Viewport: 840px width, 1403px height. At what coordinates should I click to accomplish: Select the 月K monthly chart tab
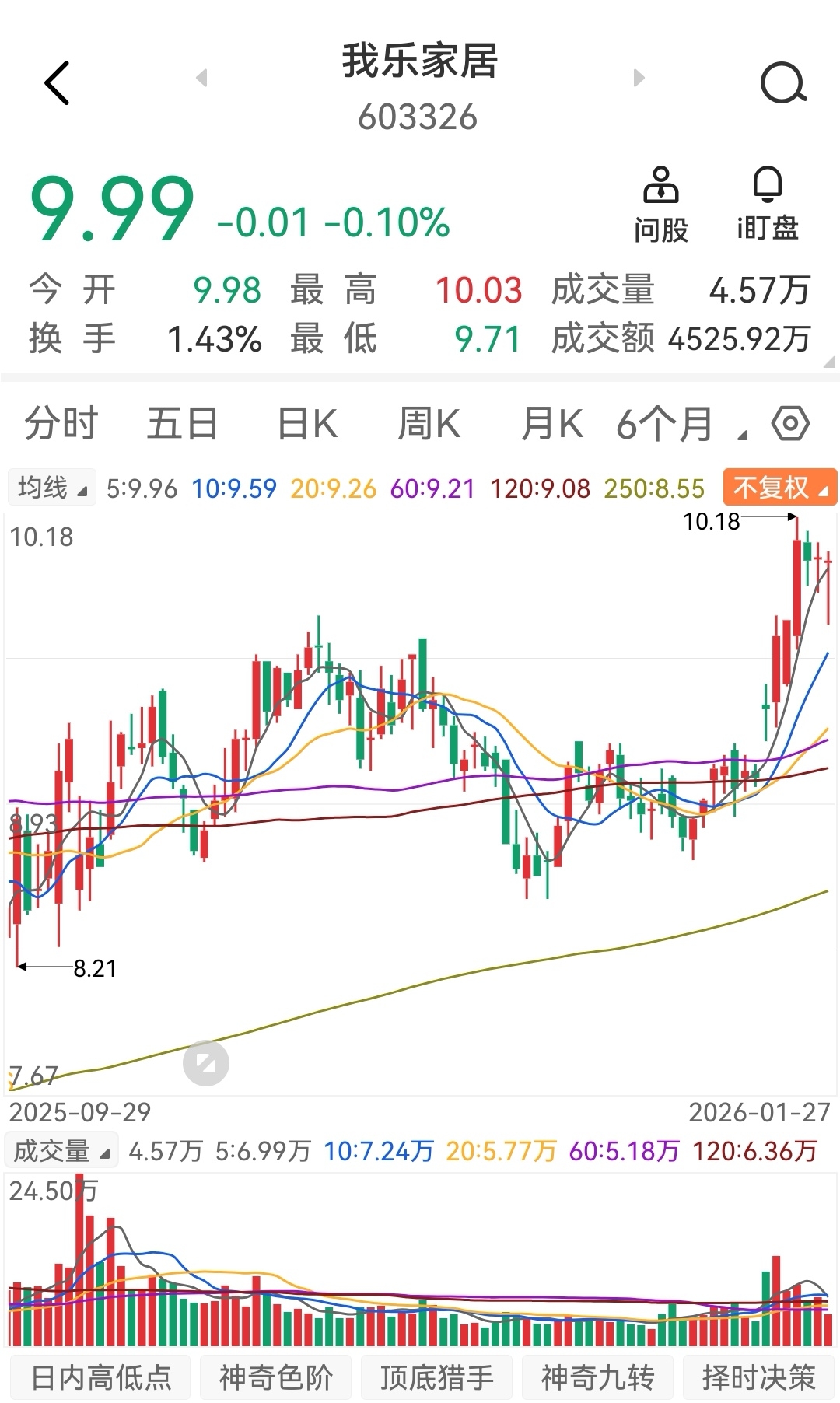(x=551, y=423)
